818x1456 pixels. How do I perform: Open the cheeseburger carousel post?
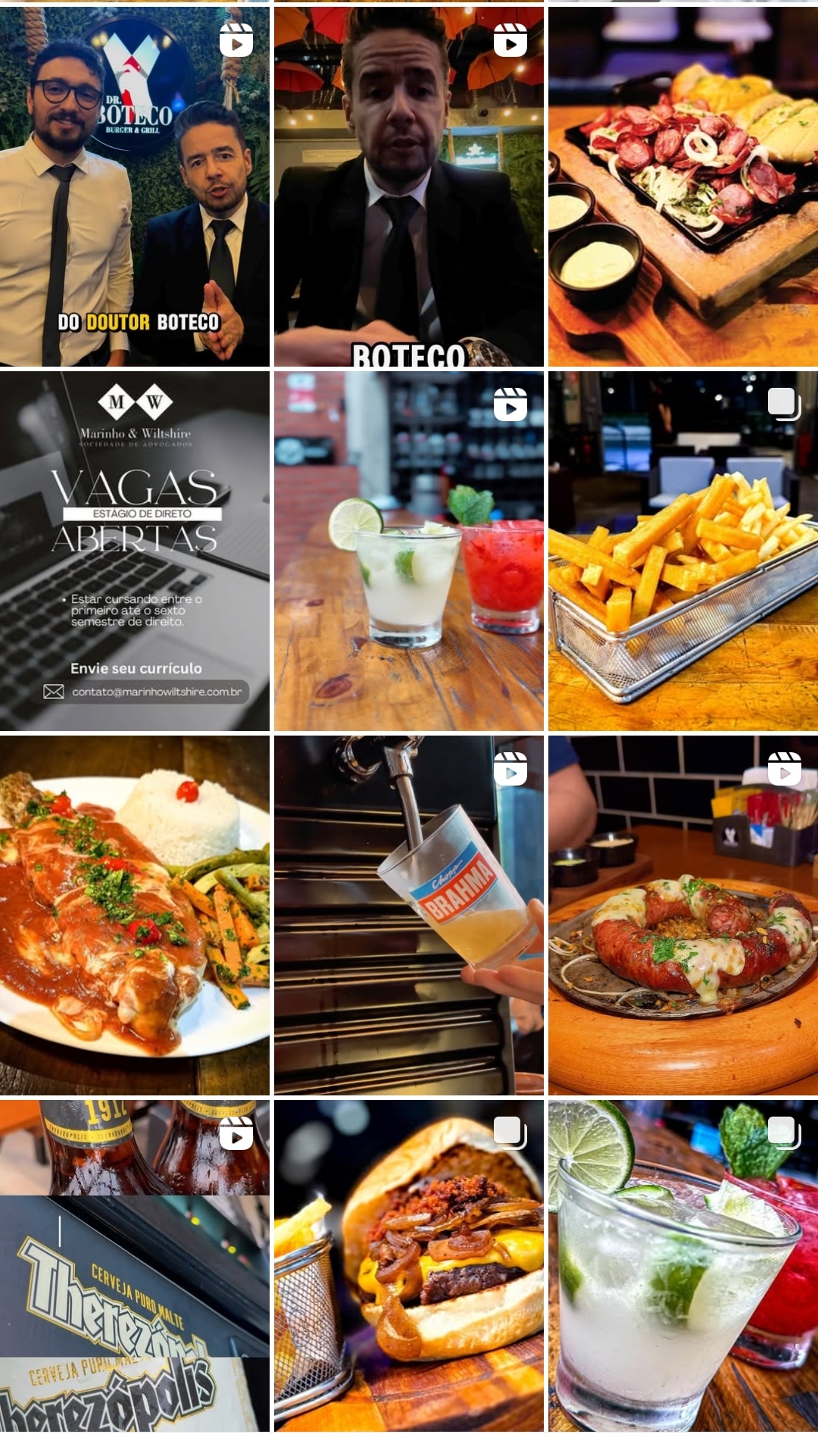408,1265
